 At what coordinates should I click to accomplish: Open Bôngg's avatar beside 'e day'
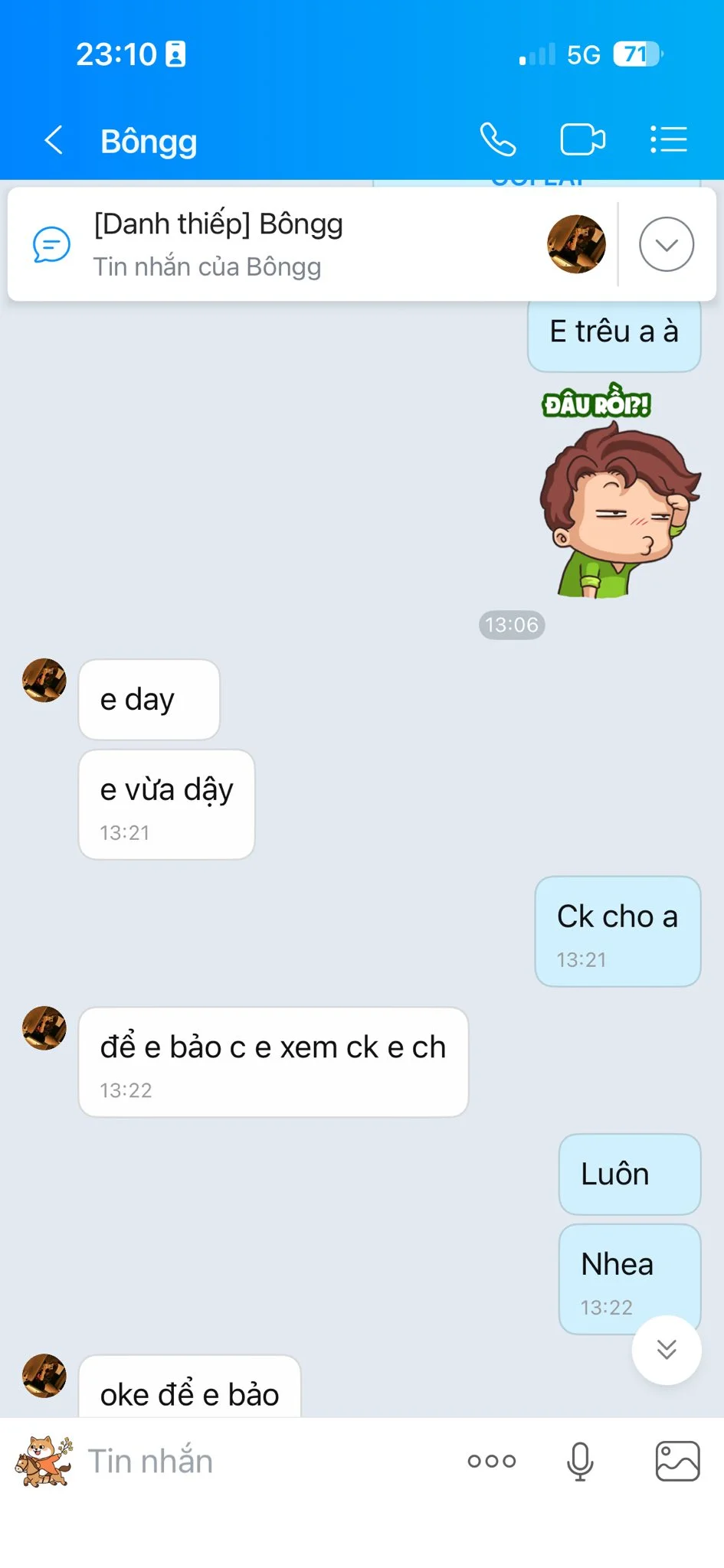tap(44, 680)
